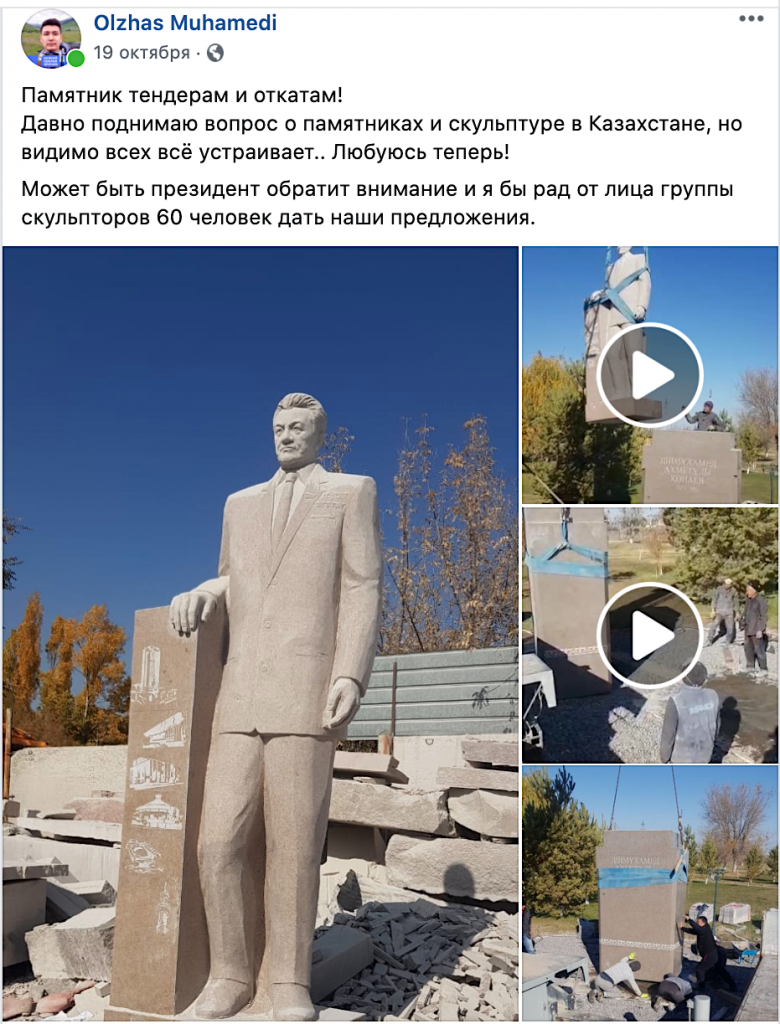Open the post date 19 октября
780x1024 pixels.
(141, 53)
